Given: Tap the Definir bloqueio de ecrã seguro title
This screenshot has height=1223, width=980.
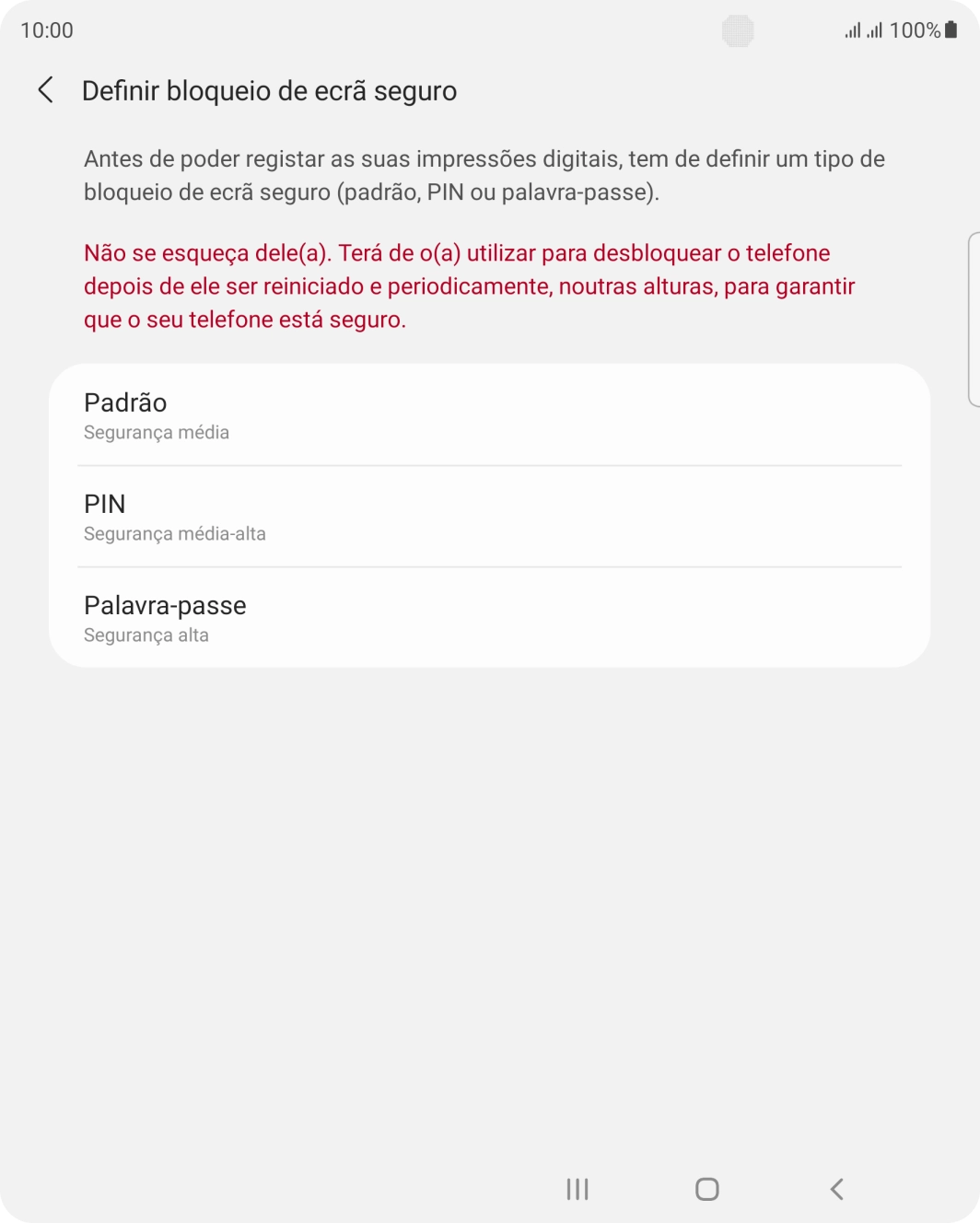Looking at the screenshot, I should (x=270, y=91).
